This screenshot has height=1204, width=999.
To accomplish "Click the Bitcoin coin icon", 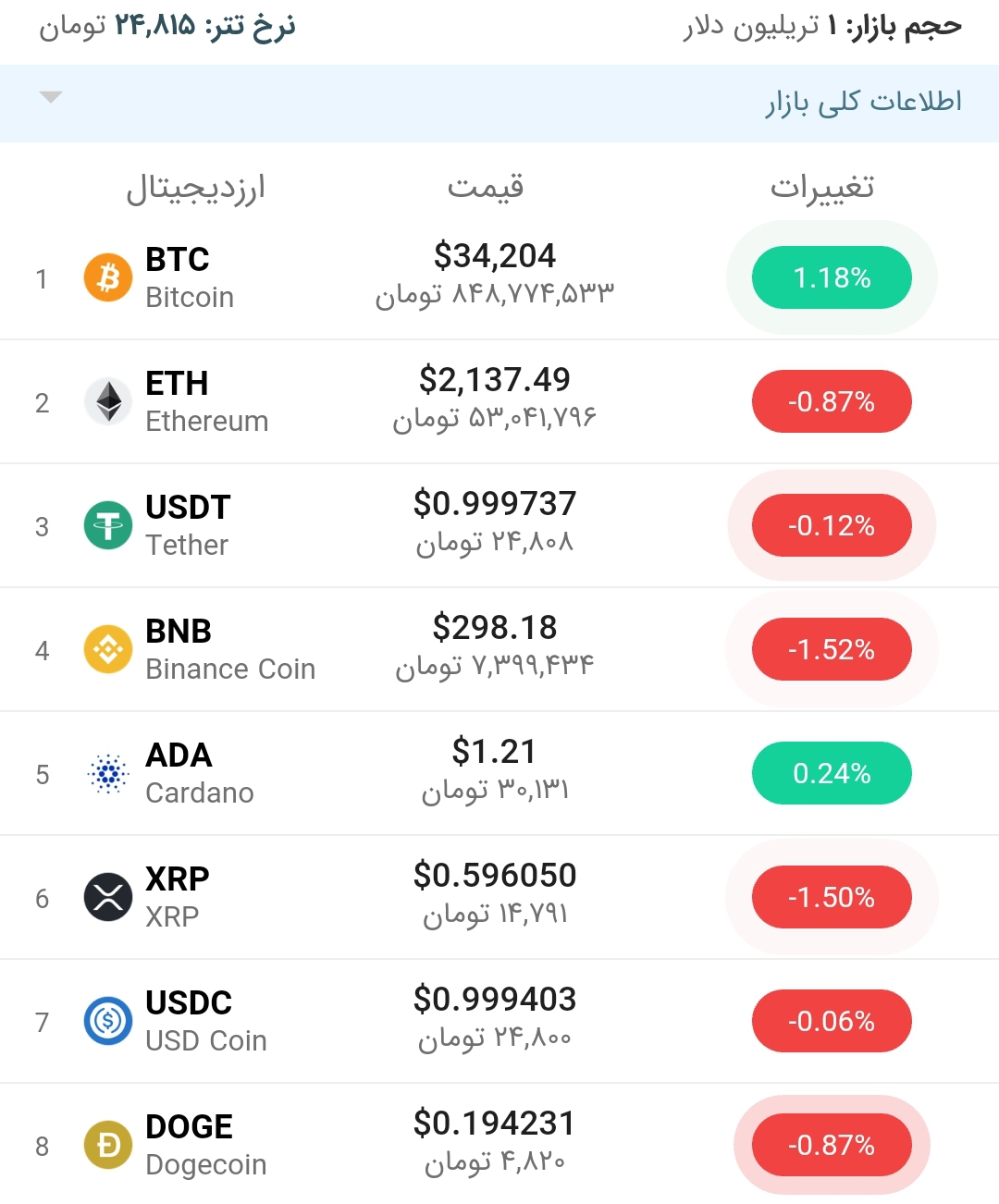I will point(107,276).
